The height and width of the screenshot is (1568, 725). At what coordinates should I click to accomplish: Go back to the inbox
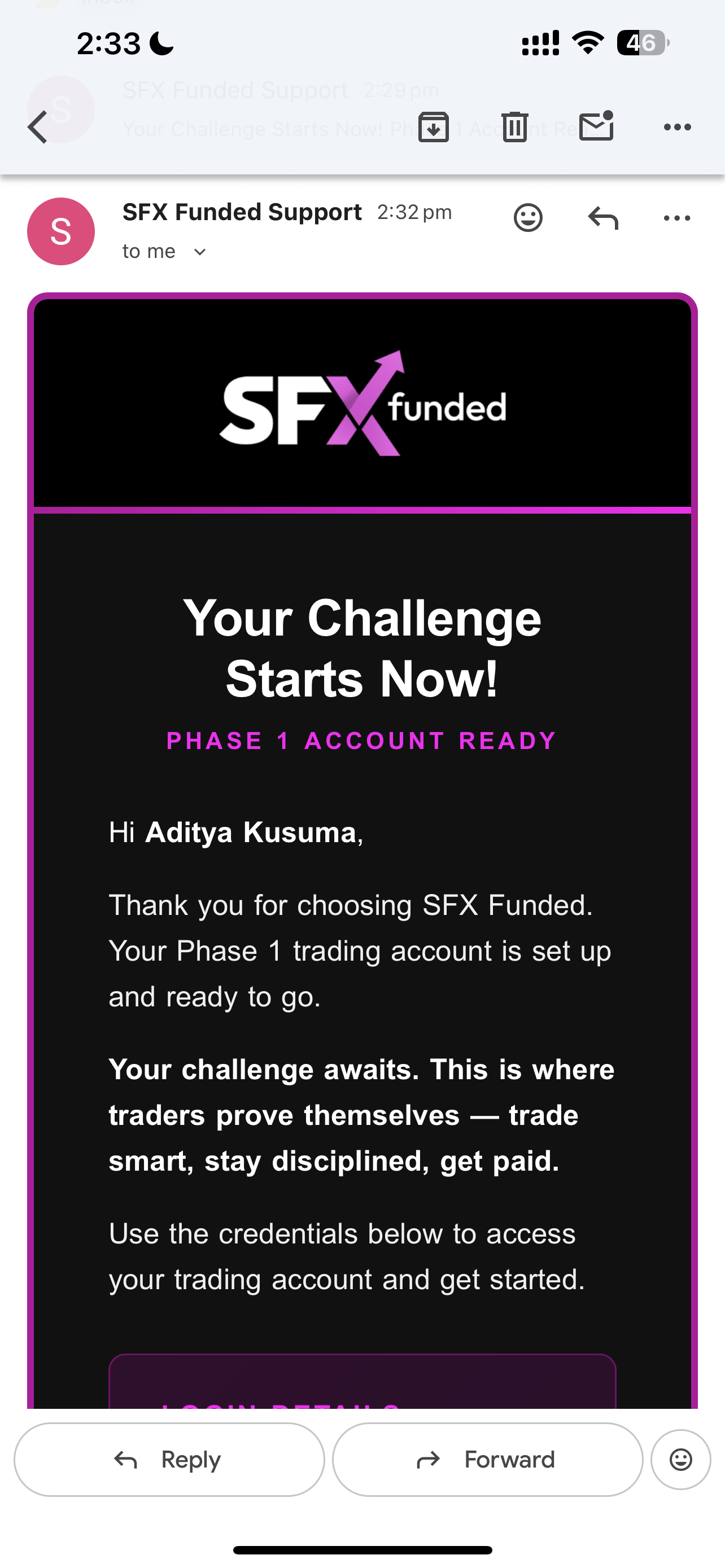tap(38, 127)
